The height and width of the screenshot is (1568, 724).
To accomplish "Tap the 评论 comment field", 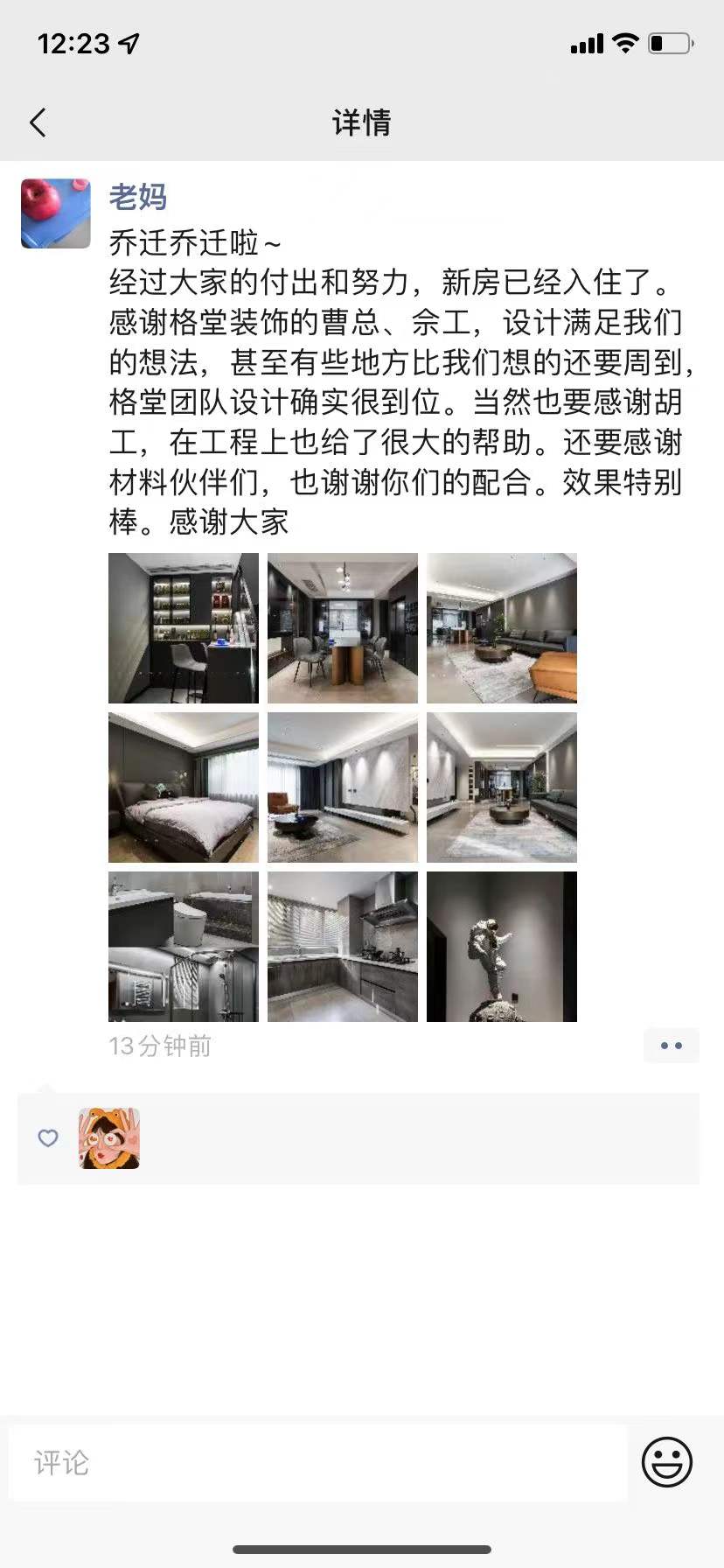I will point(317,1462).
